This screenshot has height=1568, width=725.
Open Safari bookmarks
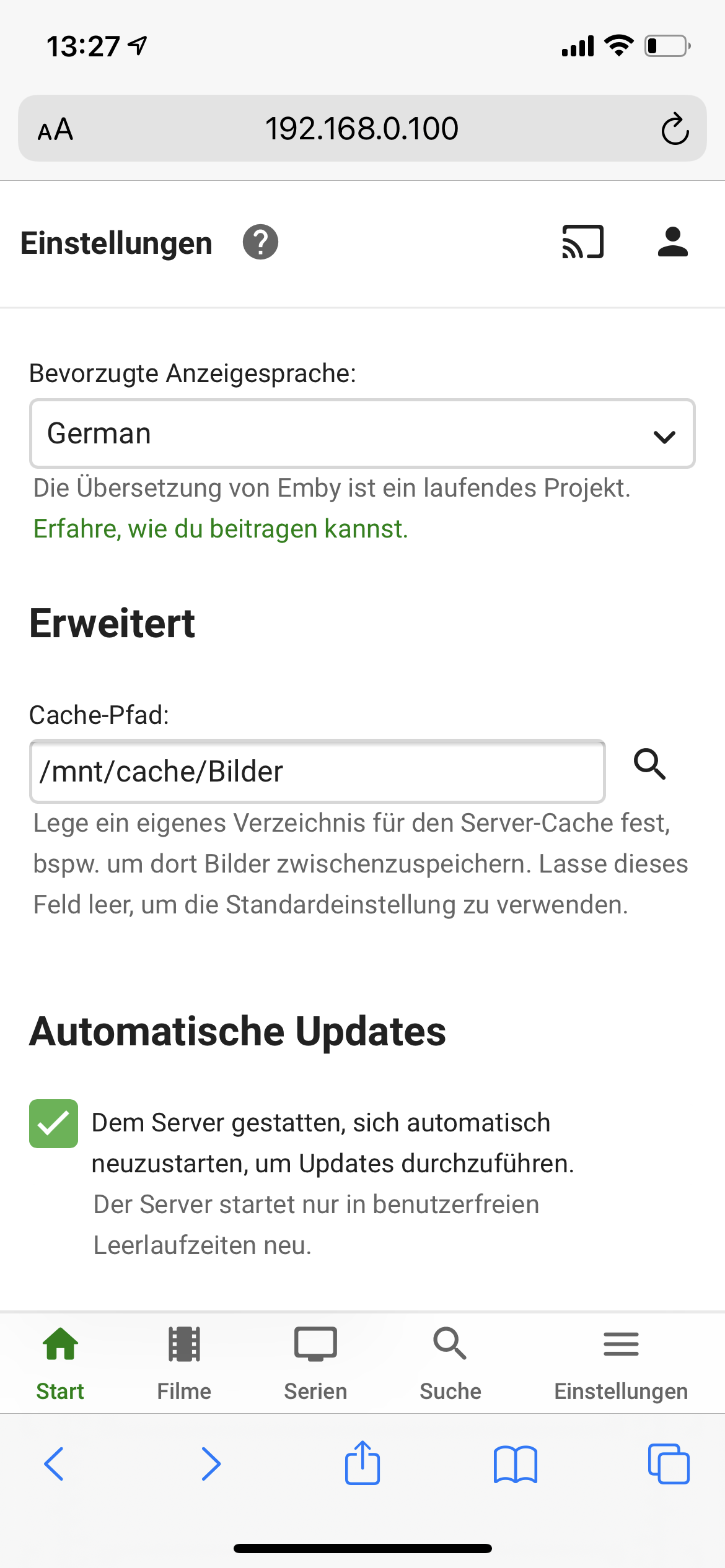[516, 1465]
